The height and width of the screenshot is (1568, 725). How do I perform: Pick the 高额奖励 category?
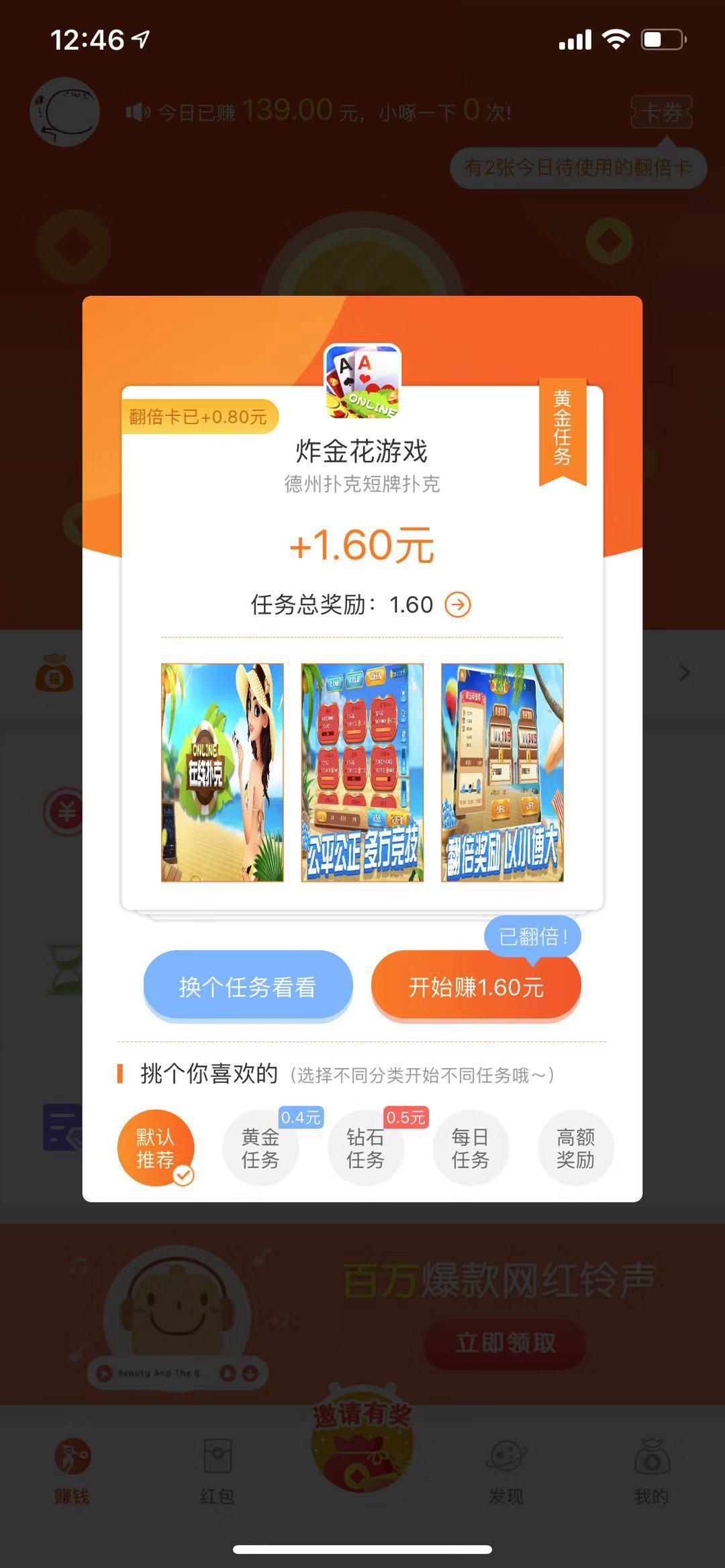pos(575,1148)
